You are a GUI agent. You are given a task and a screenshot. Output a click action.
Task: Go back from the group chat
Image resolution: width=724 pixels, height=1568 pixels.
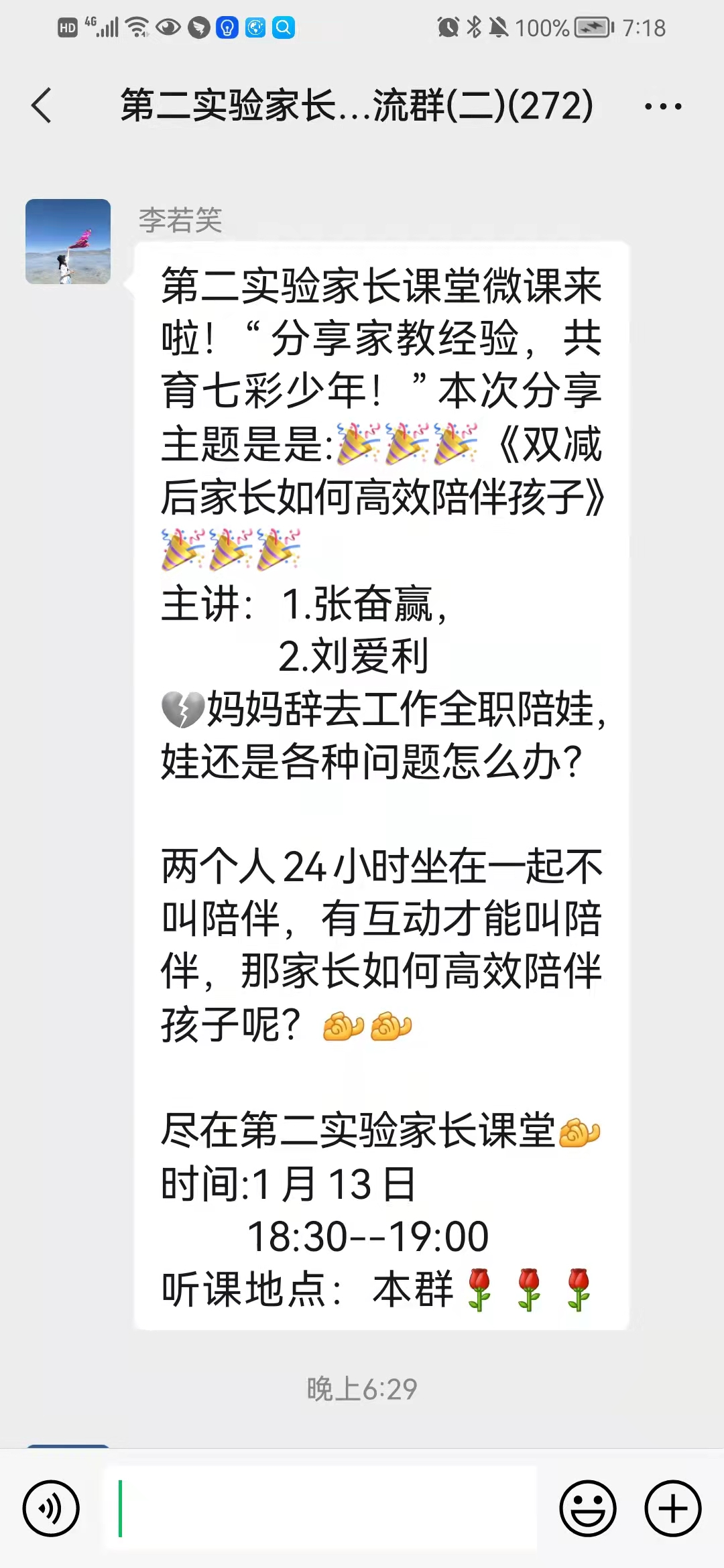(x=42, y=106)
